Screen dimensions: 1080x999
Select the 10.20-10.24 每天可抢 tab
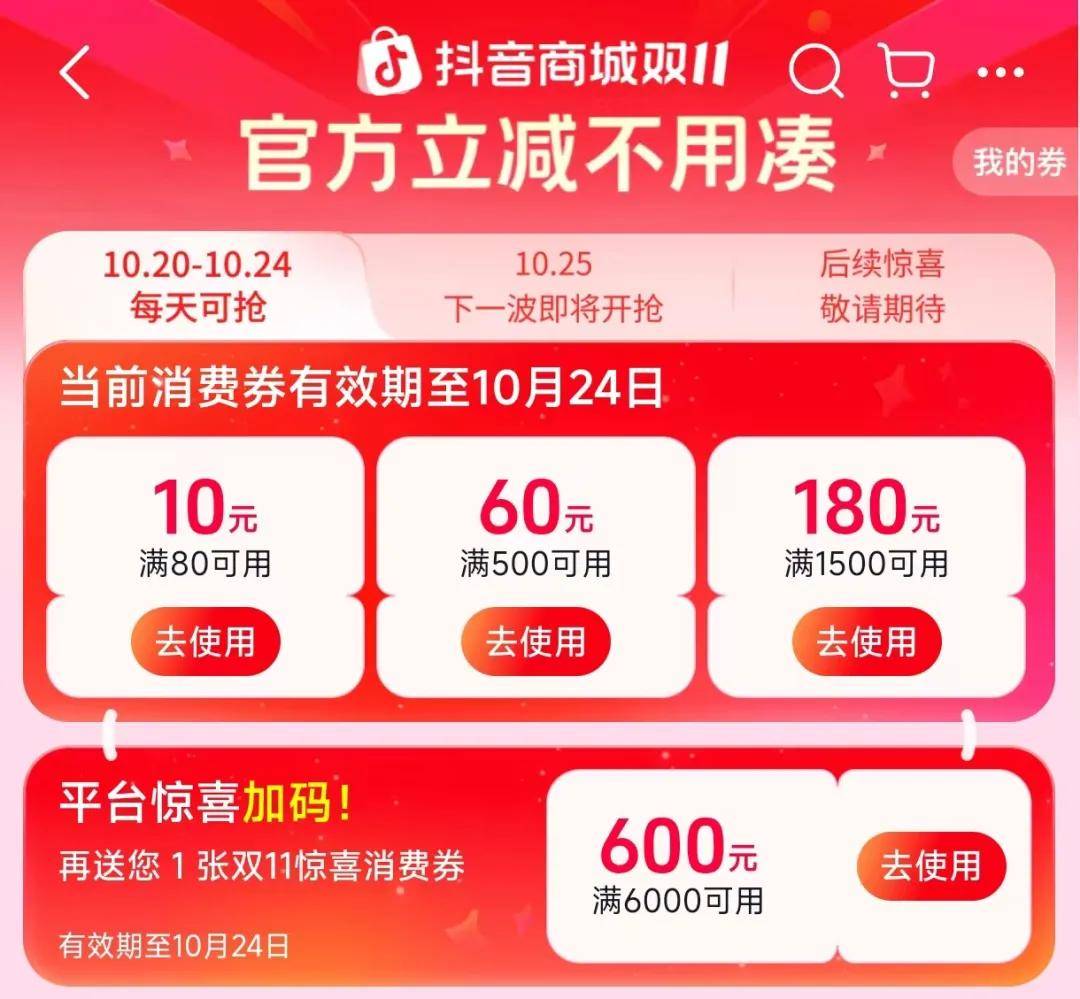197,286
